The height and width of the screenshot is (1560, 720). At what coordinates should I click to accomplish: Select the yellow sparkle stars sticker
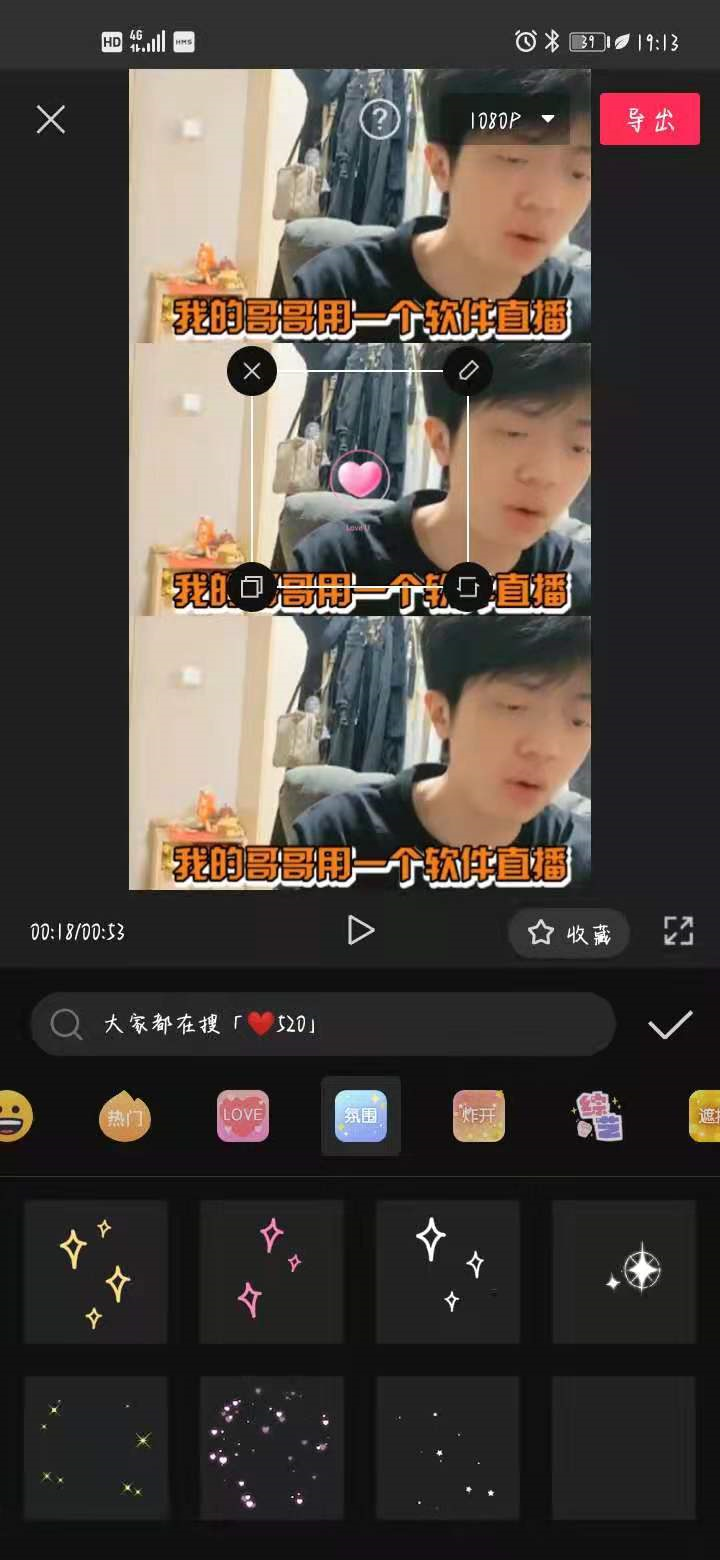(96, 1272)
